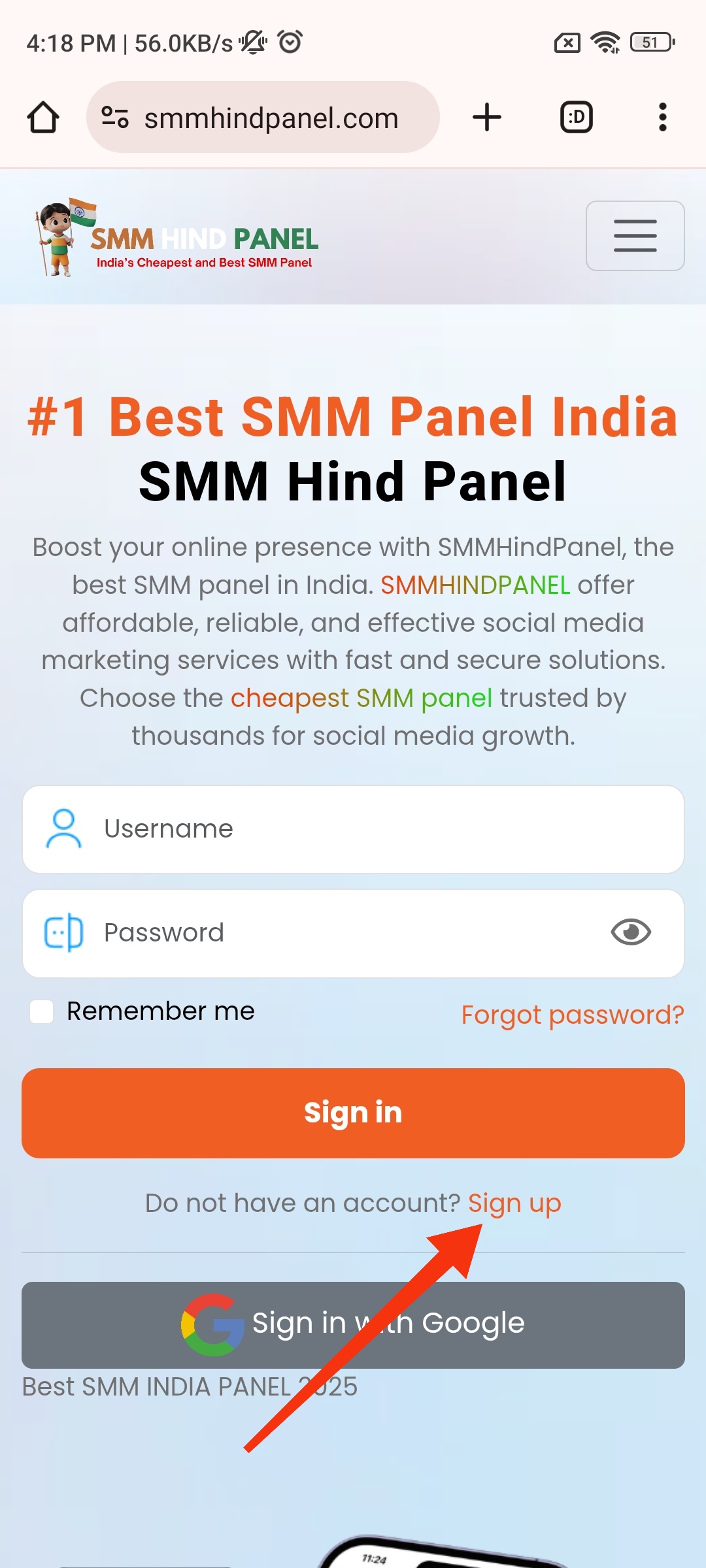Open the Forgot password link
The height and width of the screenshot is (1568, 706).
tap(573, 1015)
